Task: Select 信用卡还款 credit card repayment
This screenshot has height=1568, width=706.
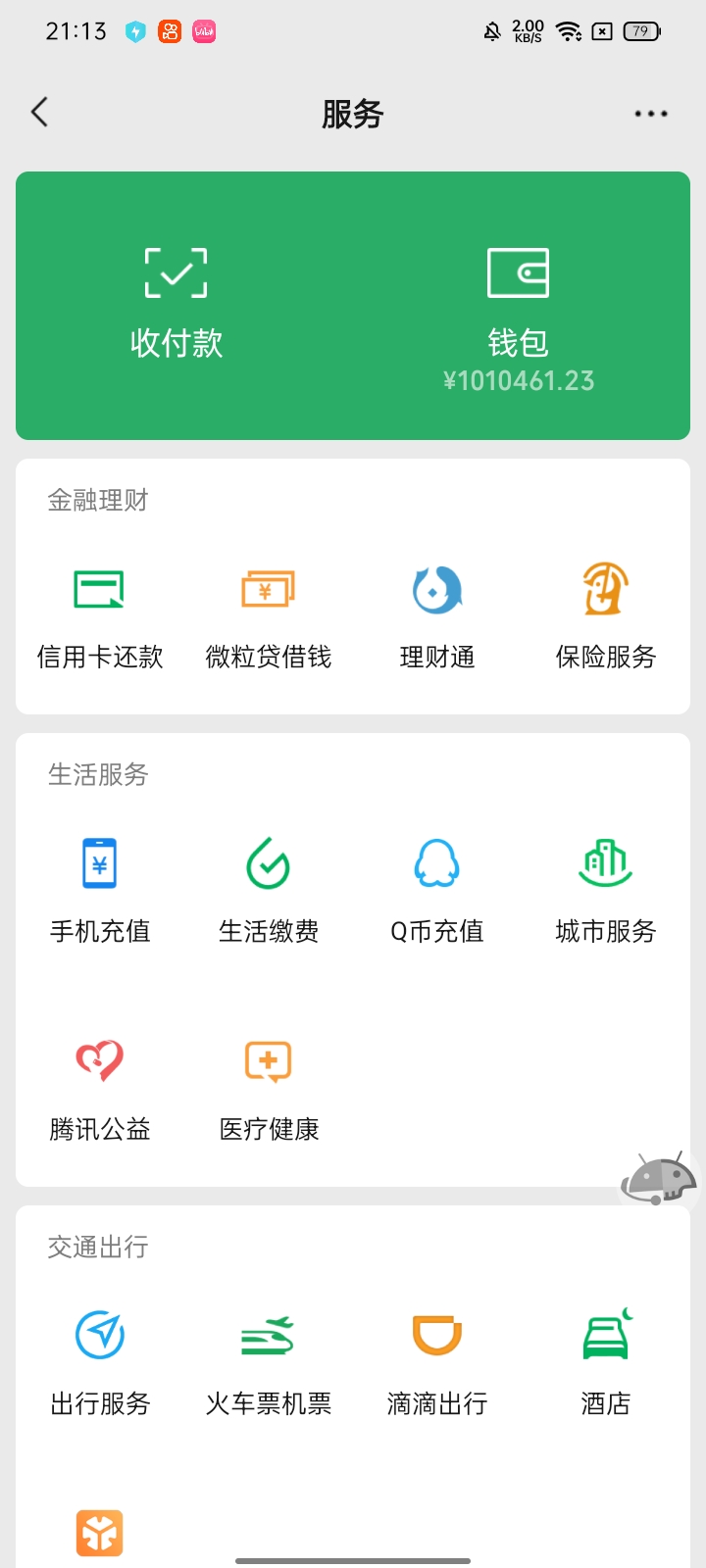Action: click(100, 615)
